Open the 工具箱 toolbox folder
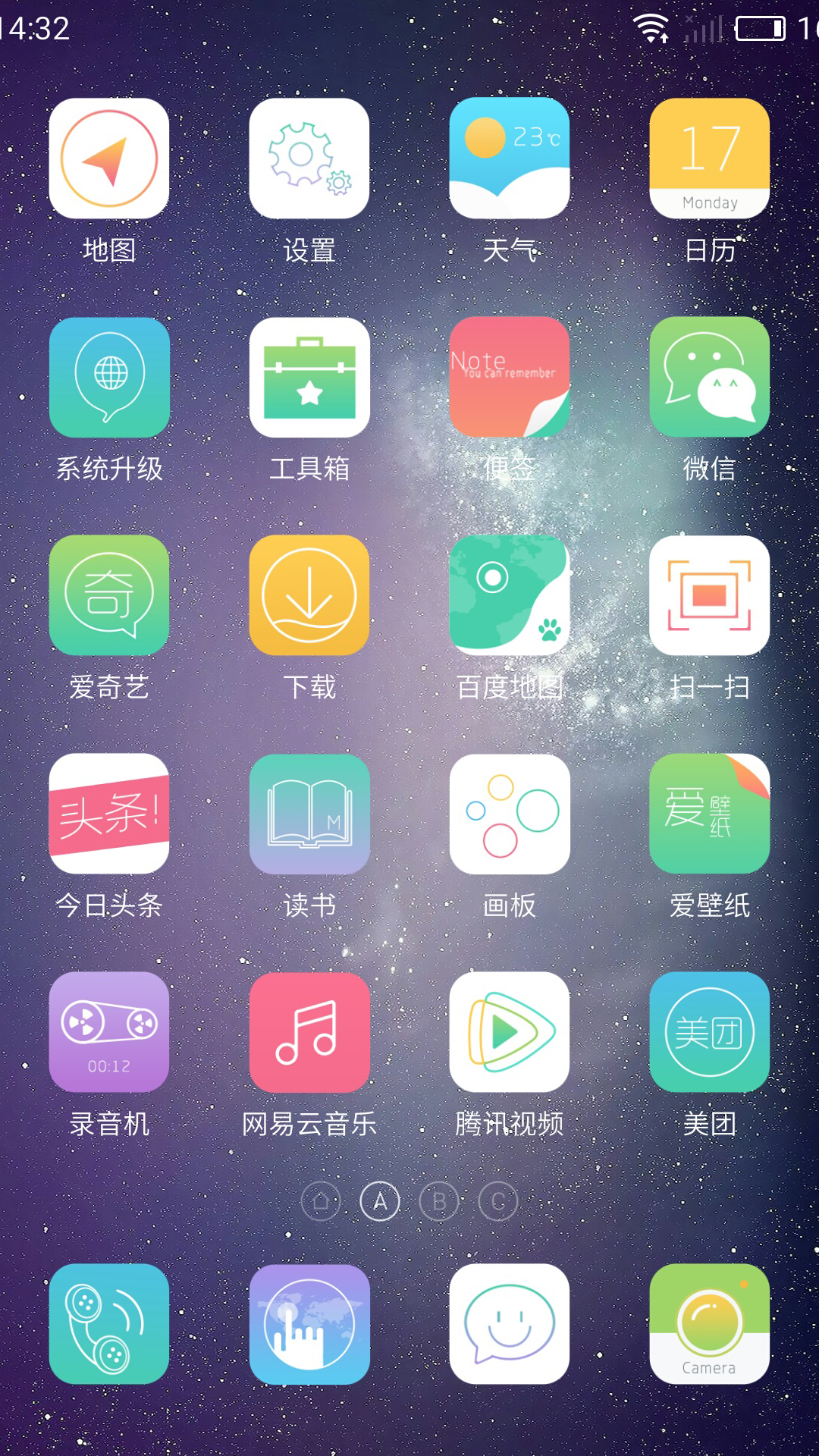The image size is (819, 1456). (309, 377)
